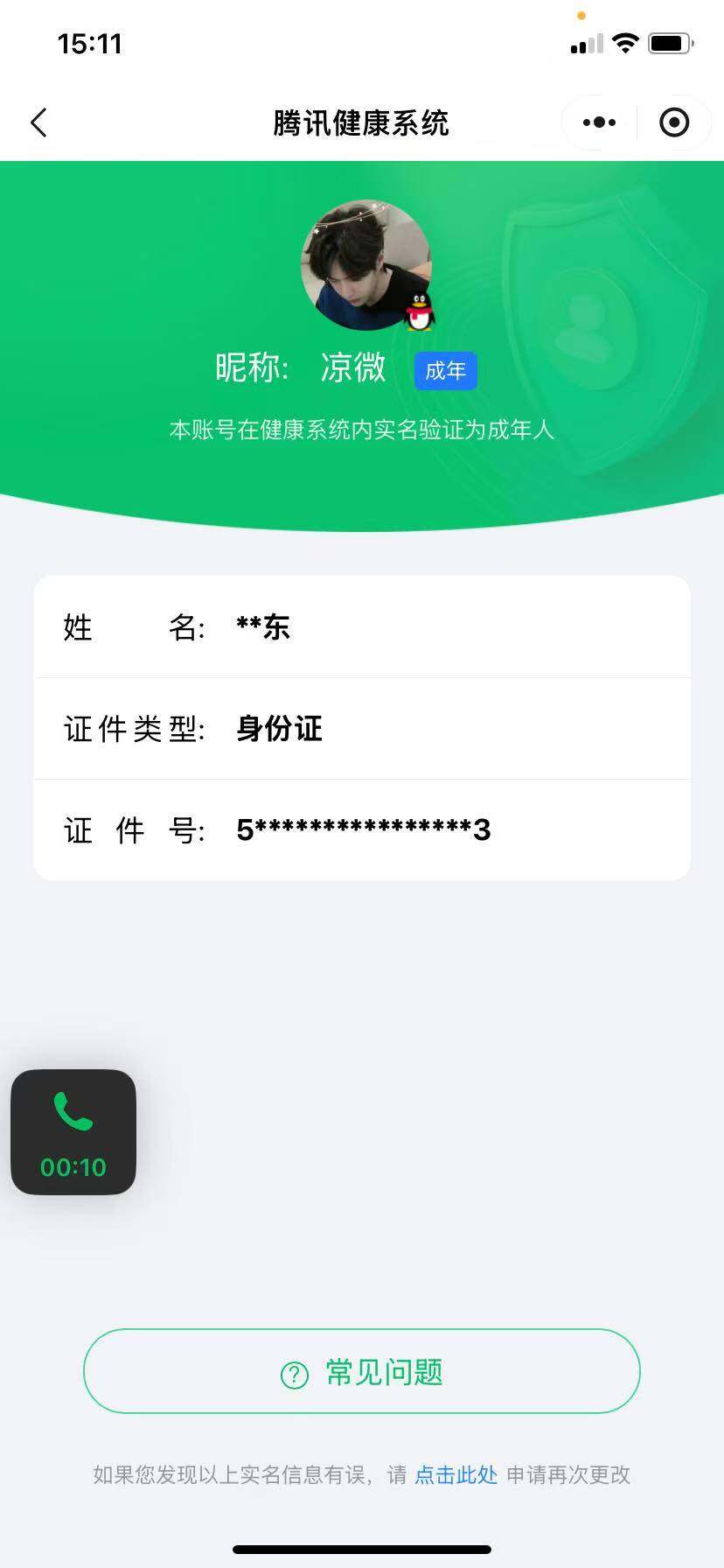The height and width of the screenshot is (1568, 724).
Task: Tap the back arrow to return
Action: pos(38,122)
